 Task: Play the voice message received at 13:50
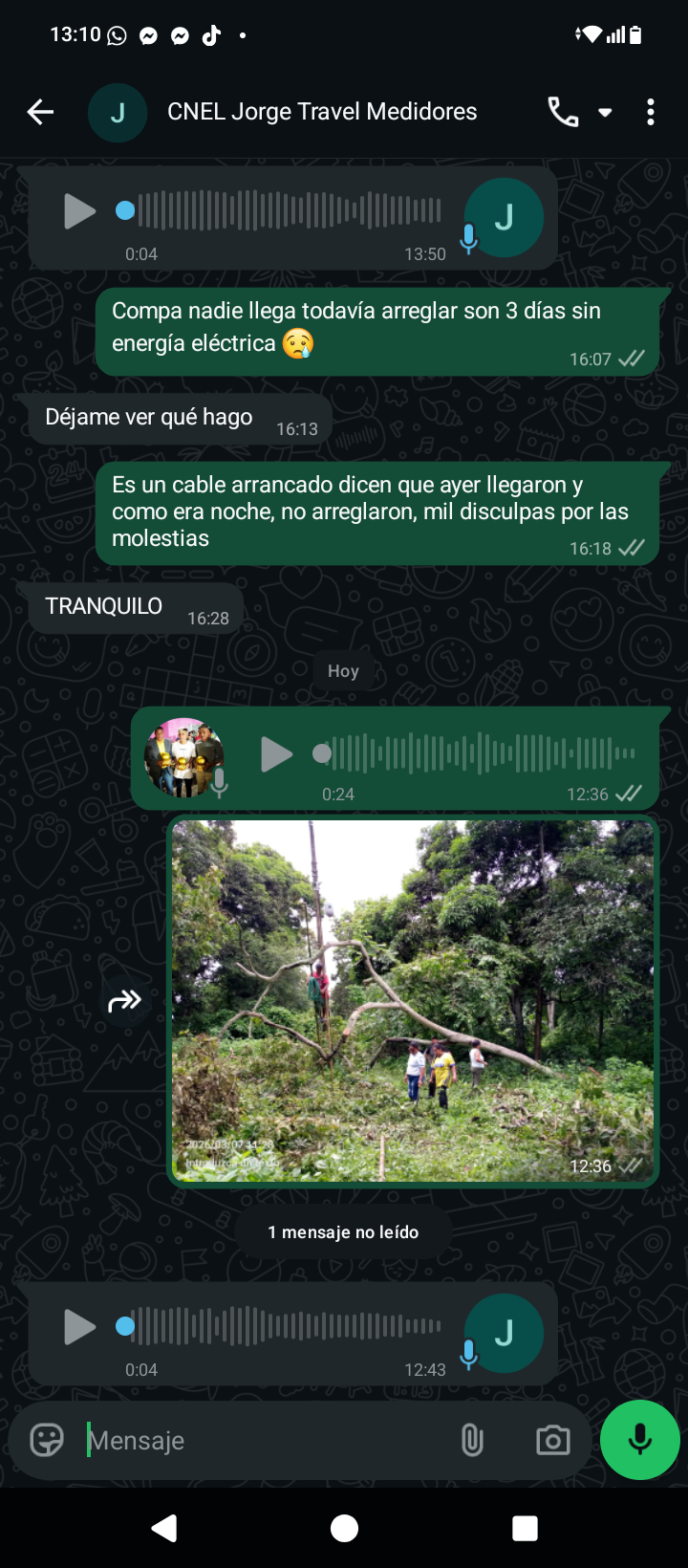coord(79,211)
